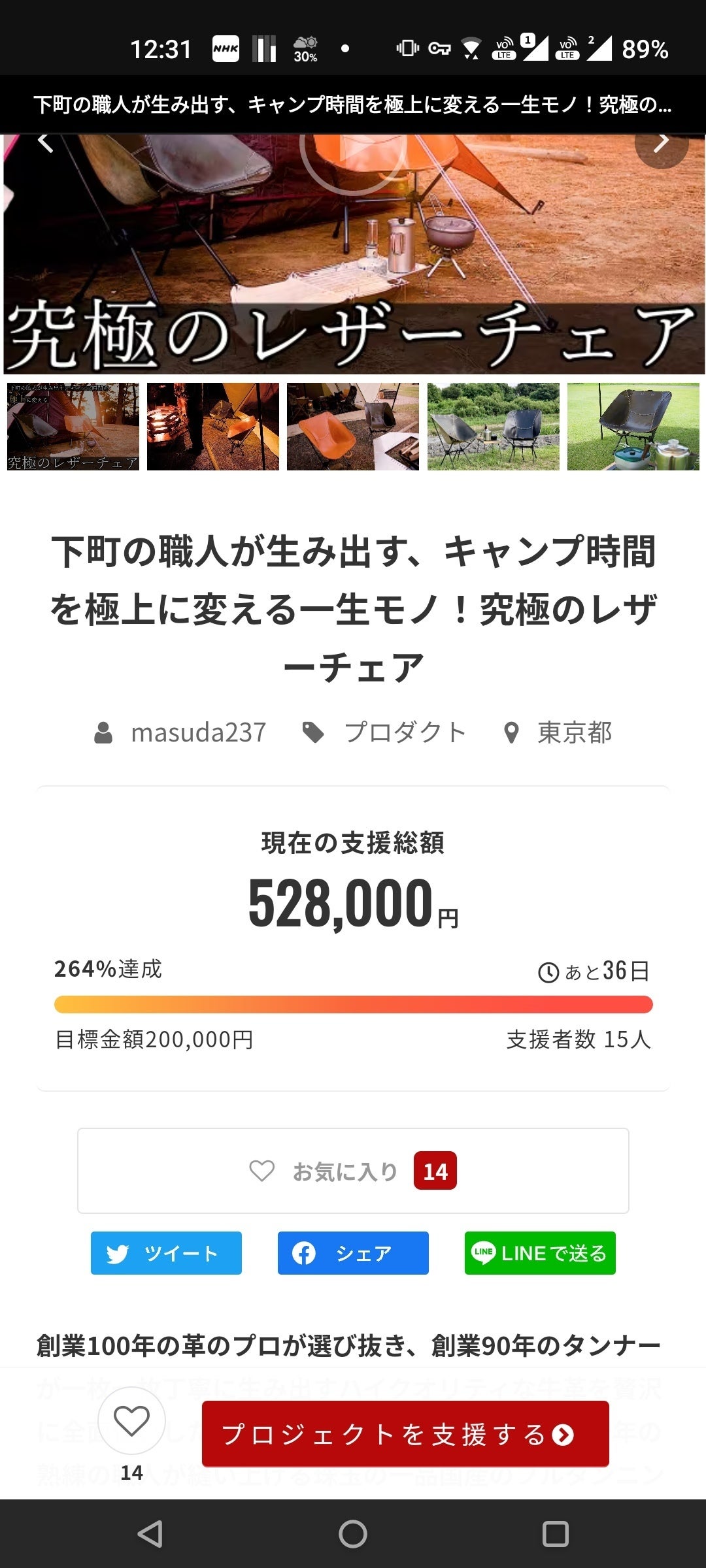Share project via ツイート
This screenshot has height=1568, width=706.
tap(166, 1253)
